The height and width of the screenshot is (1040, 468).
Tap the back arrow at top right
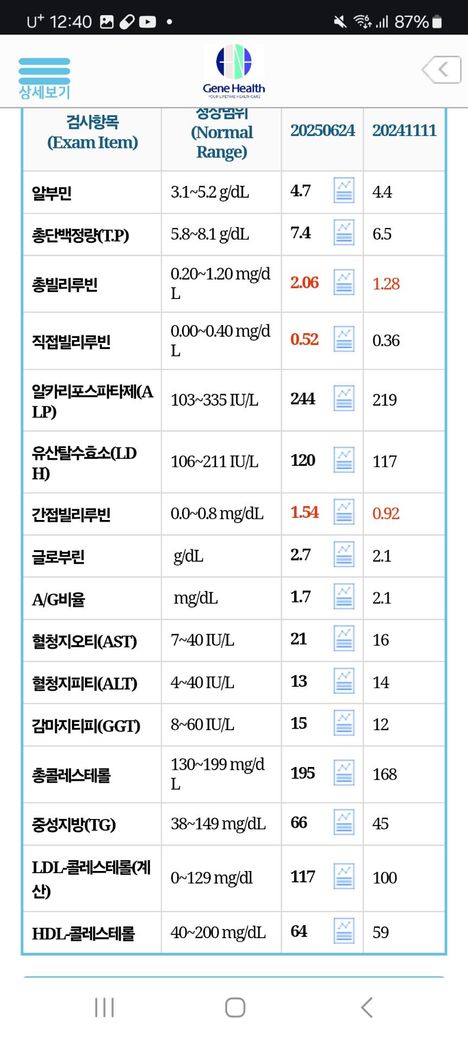tap(441, 70)
